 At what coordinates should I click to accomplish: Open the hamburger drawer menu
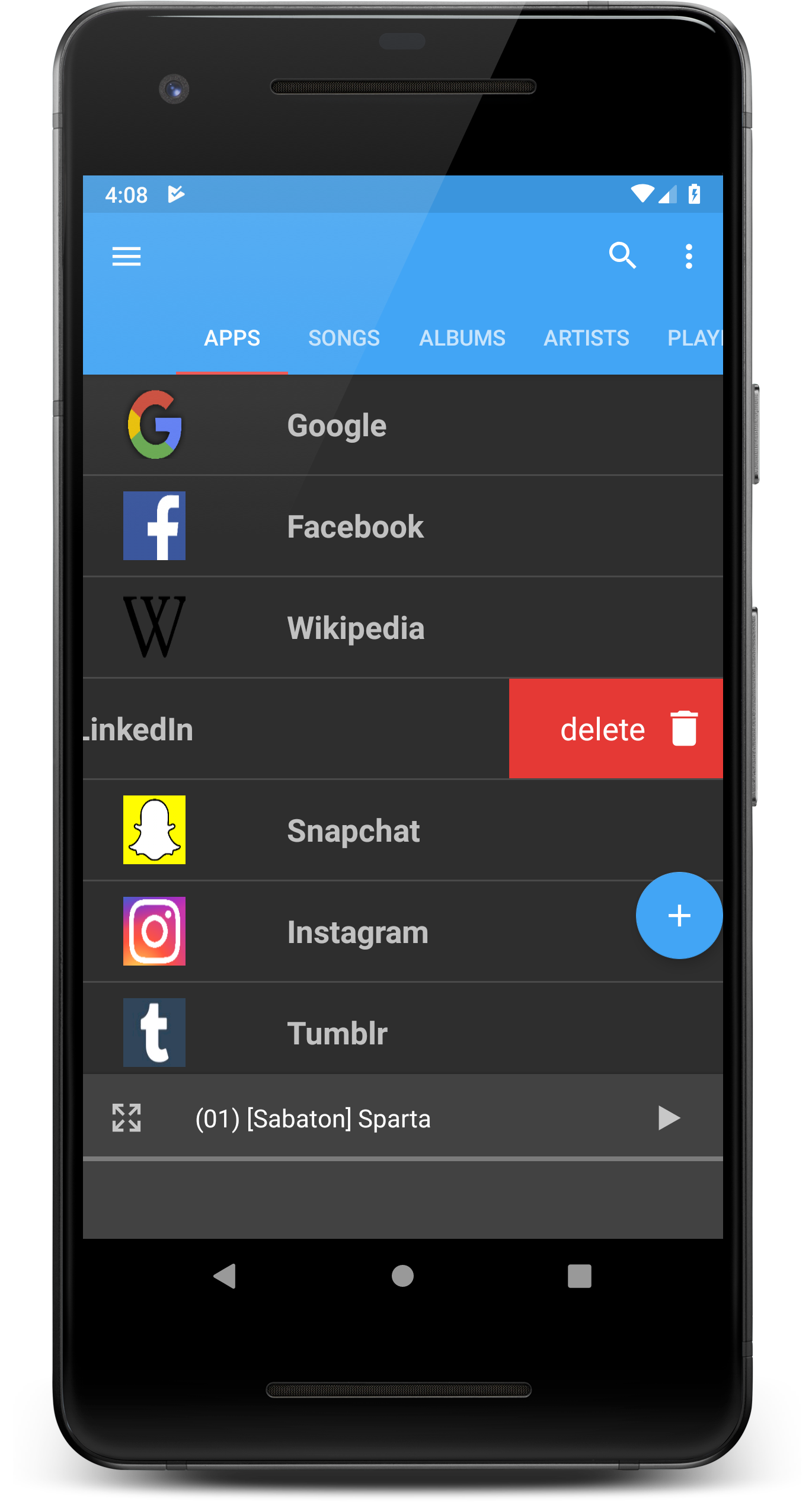click(126, 257)
